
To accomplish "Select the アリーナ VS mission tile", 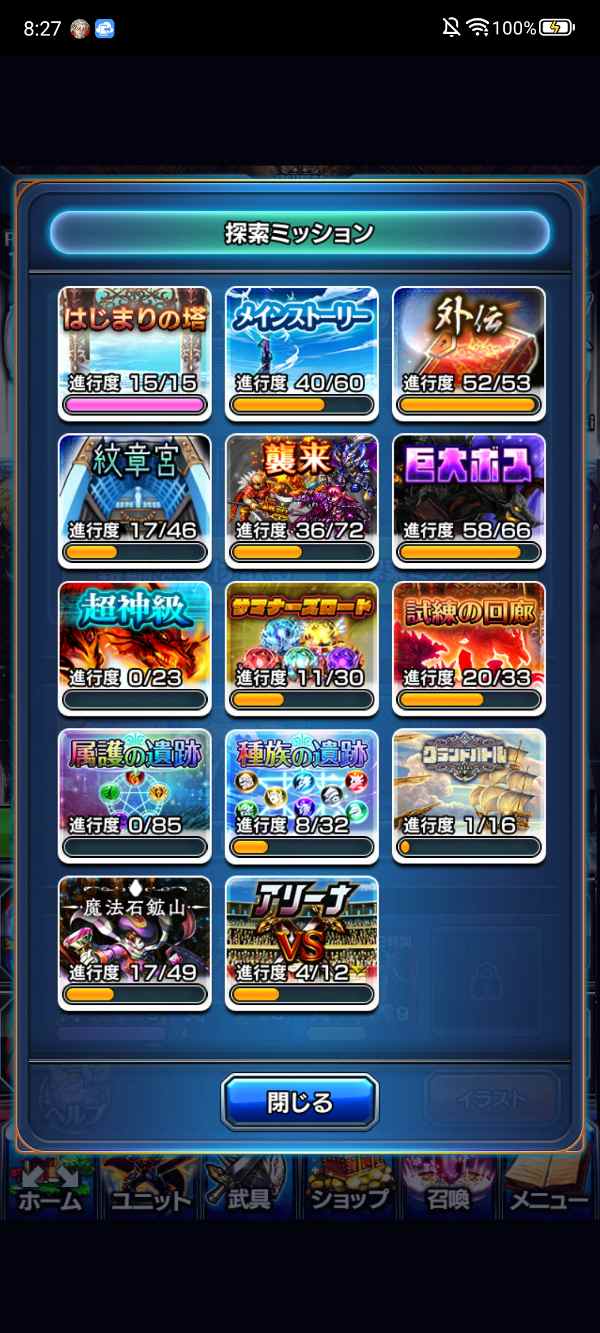I will (302, 942).
